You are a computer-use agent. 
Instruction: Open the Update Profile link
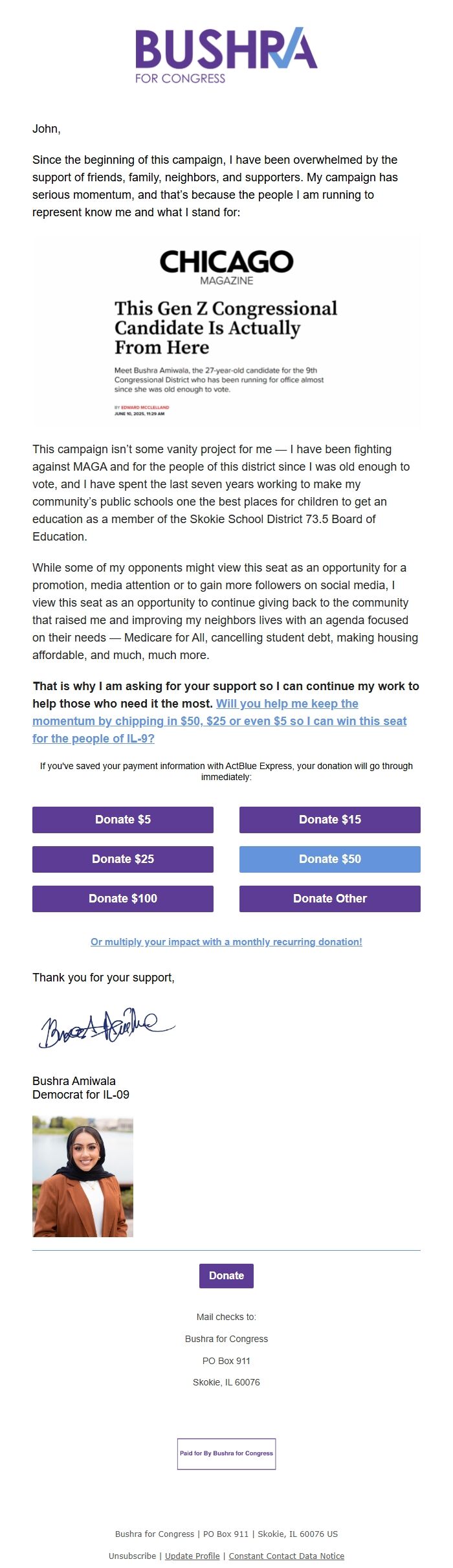coord(192,1556)
